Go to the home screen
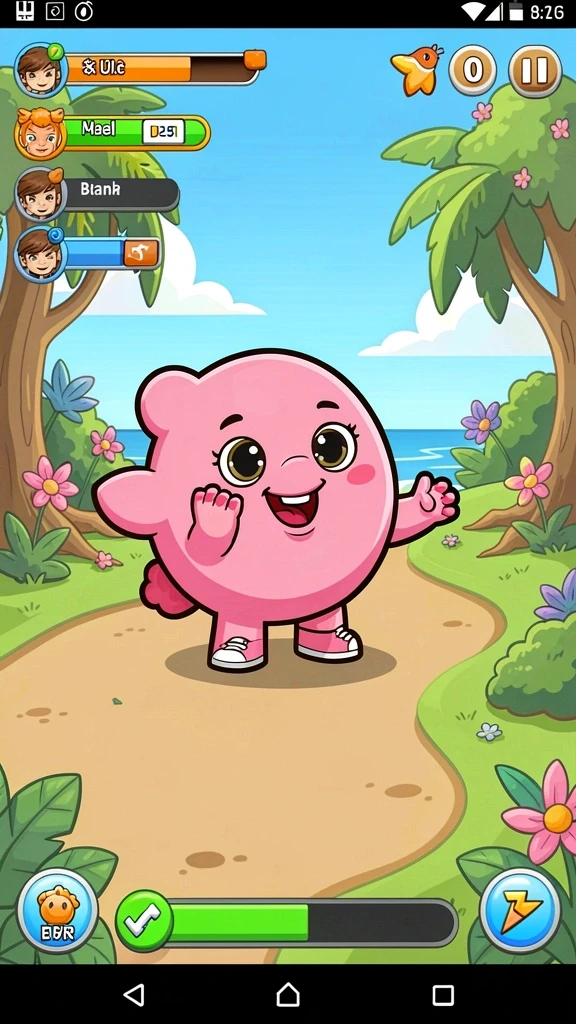The image size is (576, 1024). tap(288, 995)
